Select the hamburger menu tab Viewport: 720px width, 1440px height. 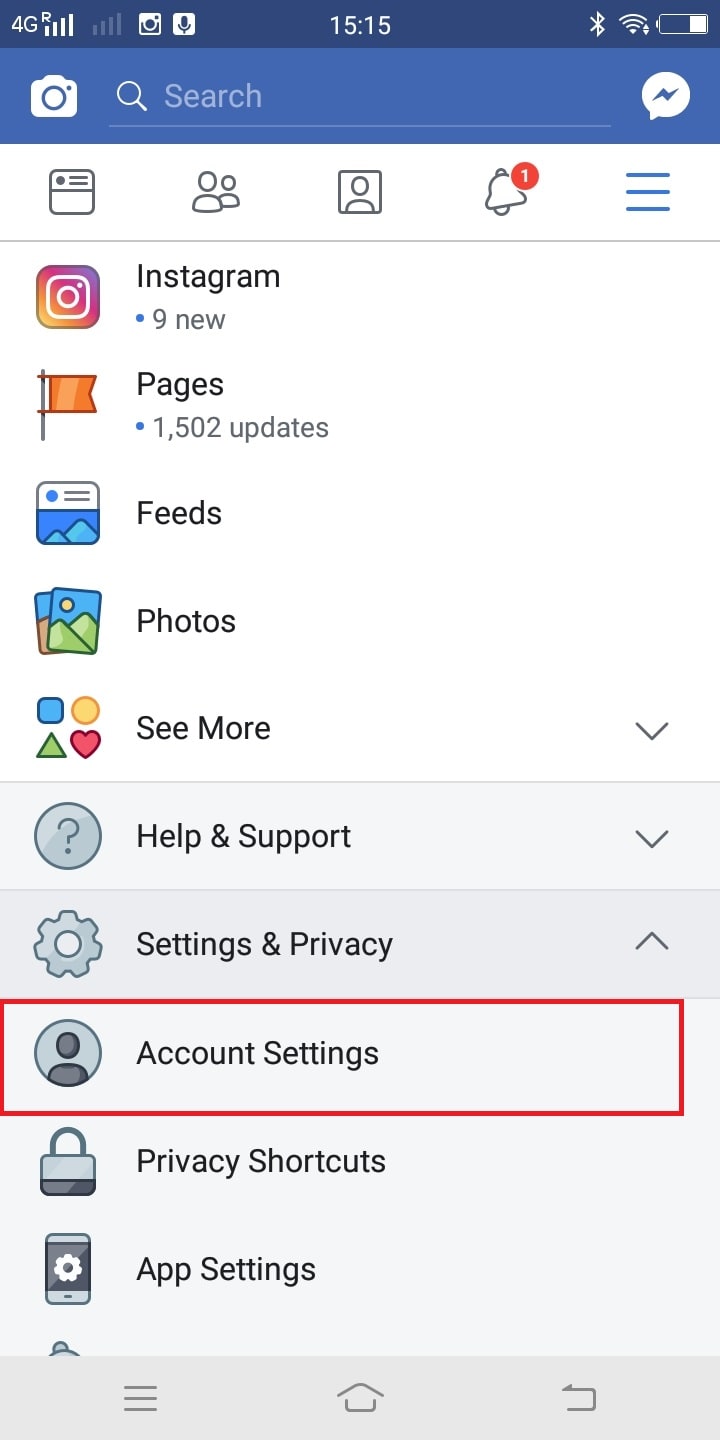tap(648, 192)
